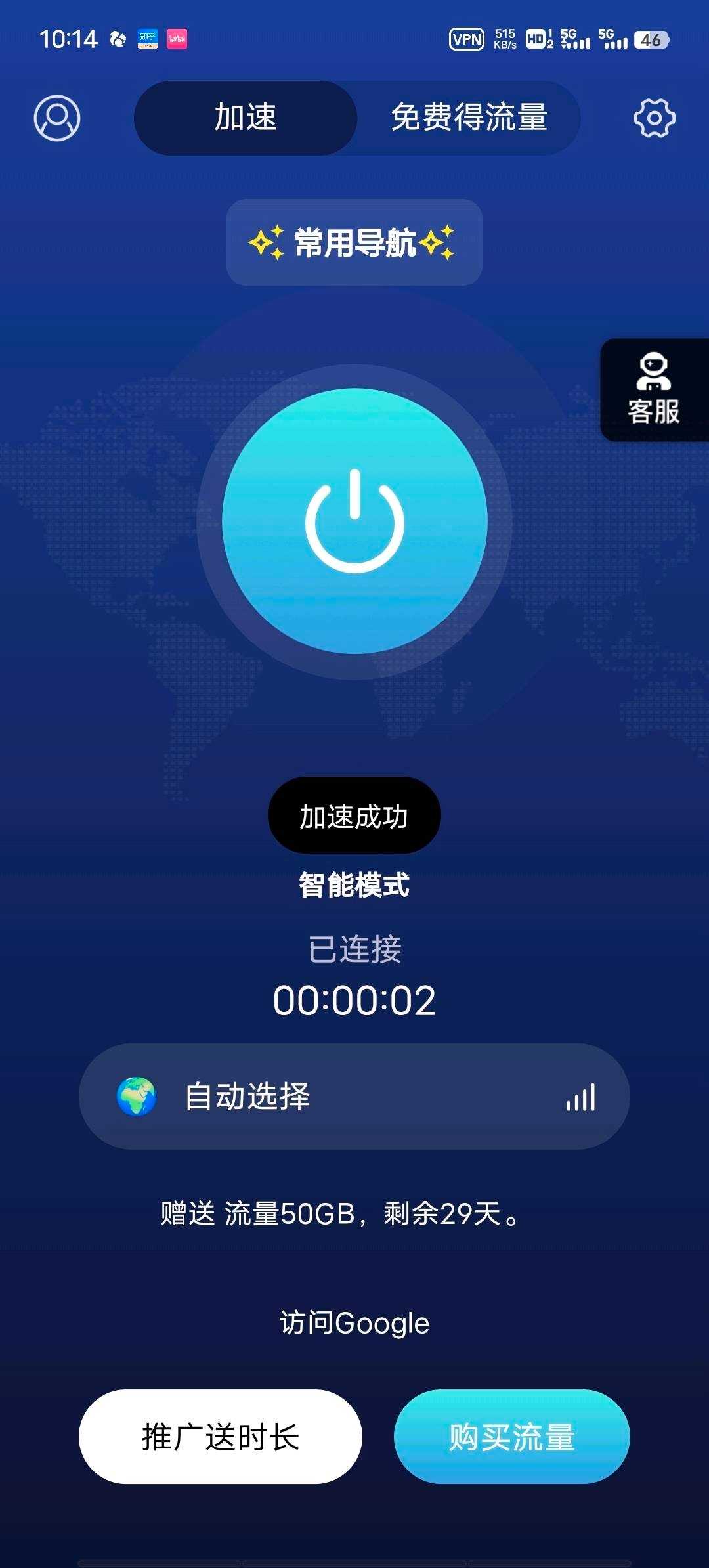
Task: Contact 客服 customer service
Action: point(654,391)
